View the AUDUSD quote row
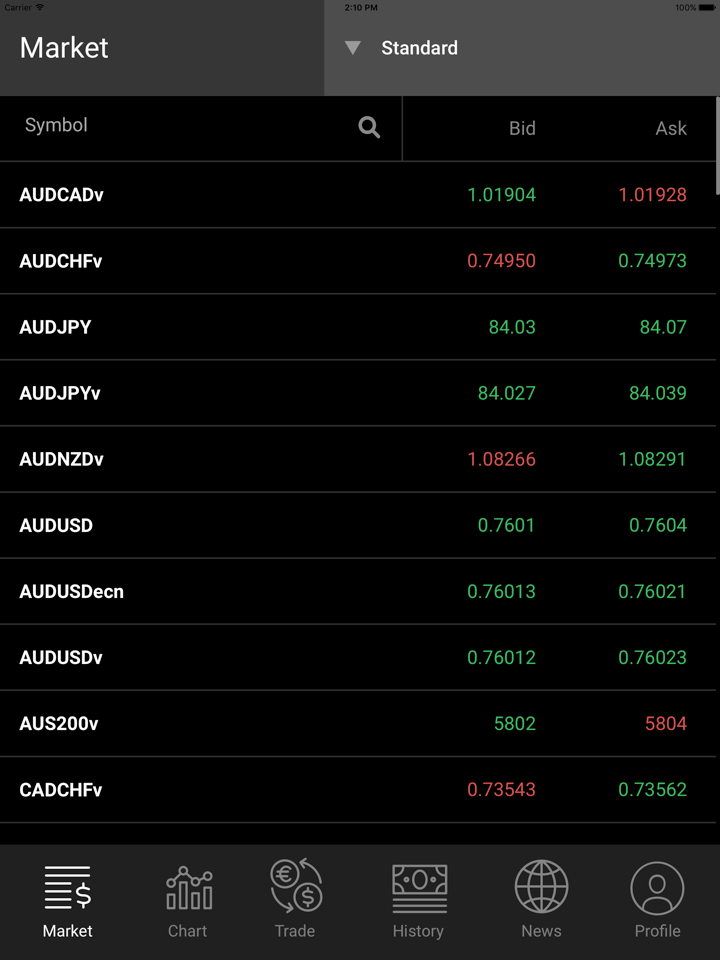Viewport: 720px width, 960px height. 360,525
